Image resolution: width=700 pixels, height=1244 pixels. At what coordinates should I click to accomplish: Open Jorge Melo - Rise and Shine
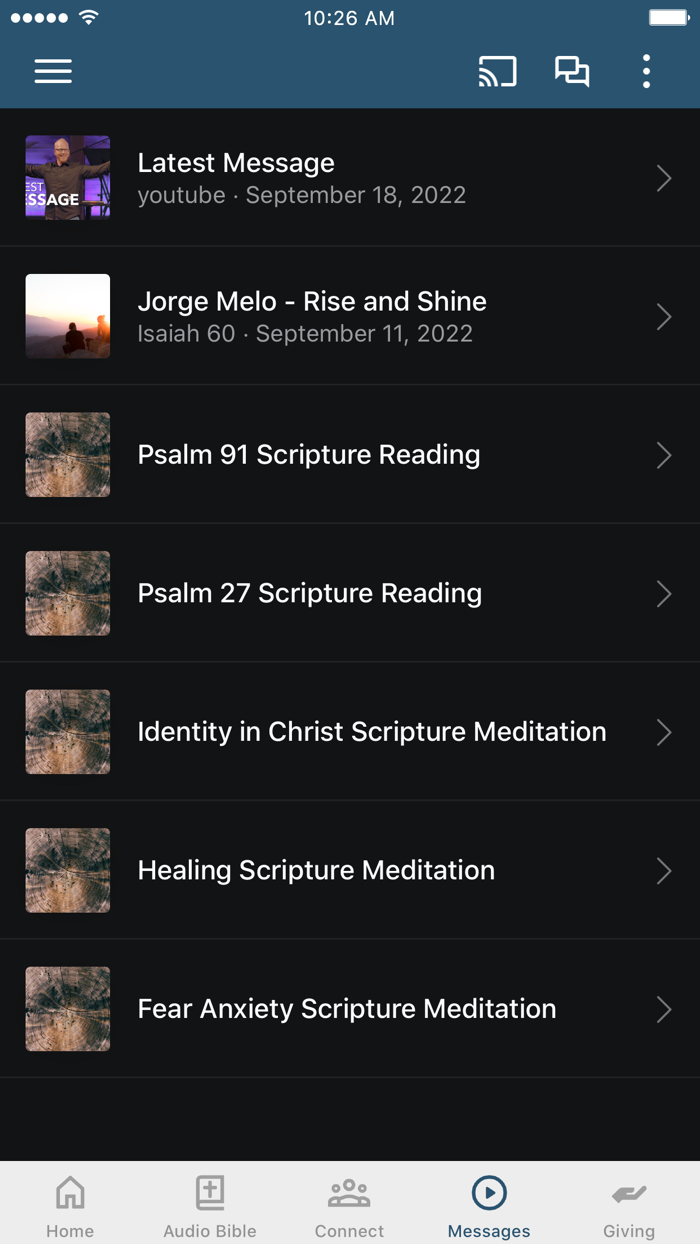pyautogui.click(x=350, y=316)
